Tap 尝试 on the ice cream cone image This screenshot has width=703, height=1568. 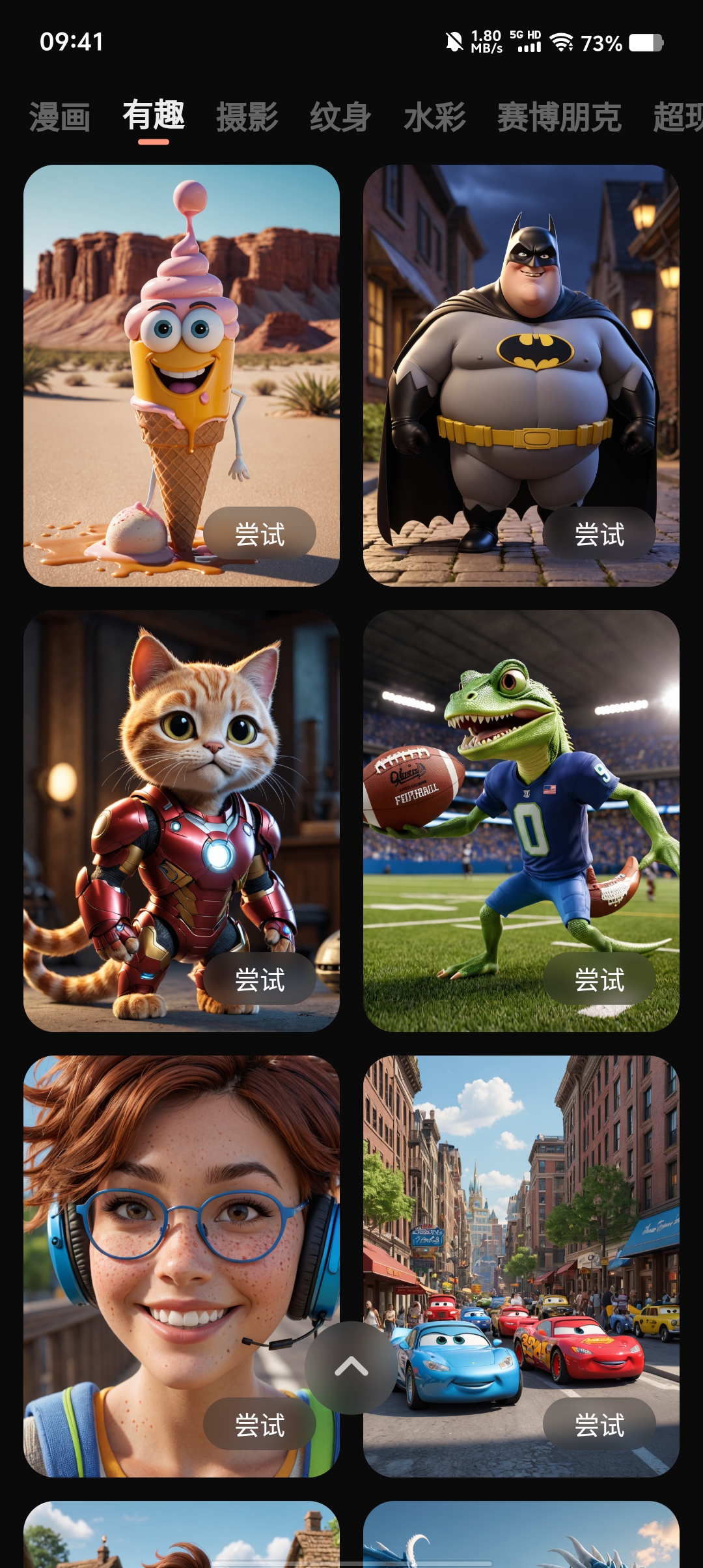click(x=260, y=534)
